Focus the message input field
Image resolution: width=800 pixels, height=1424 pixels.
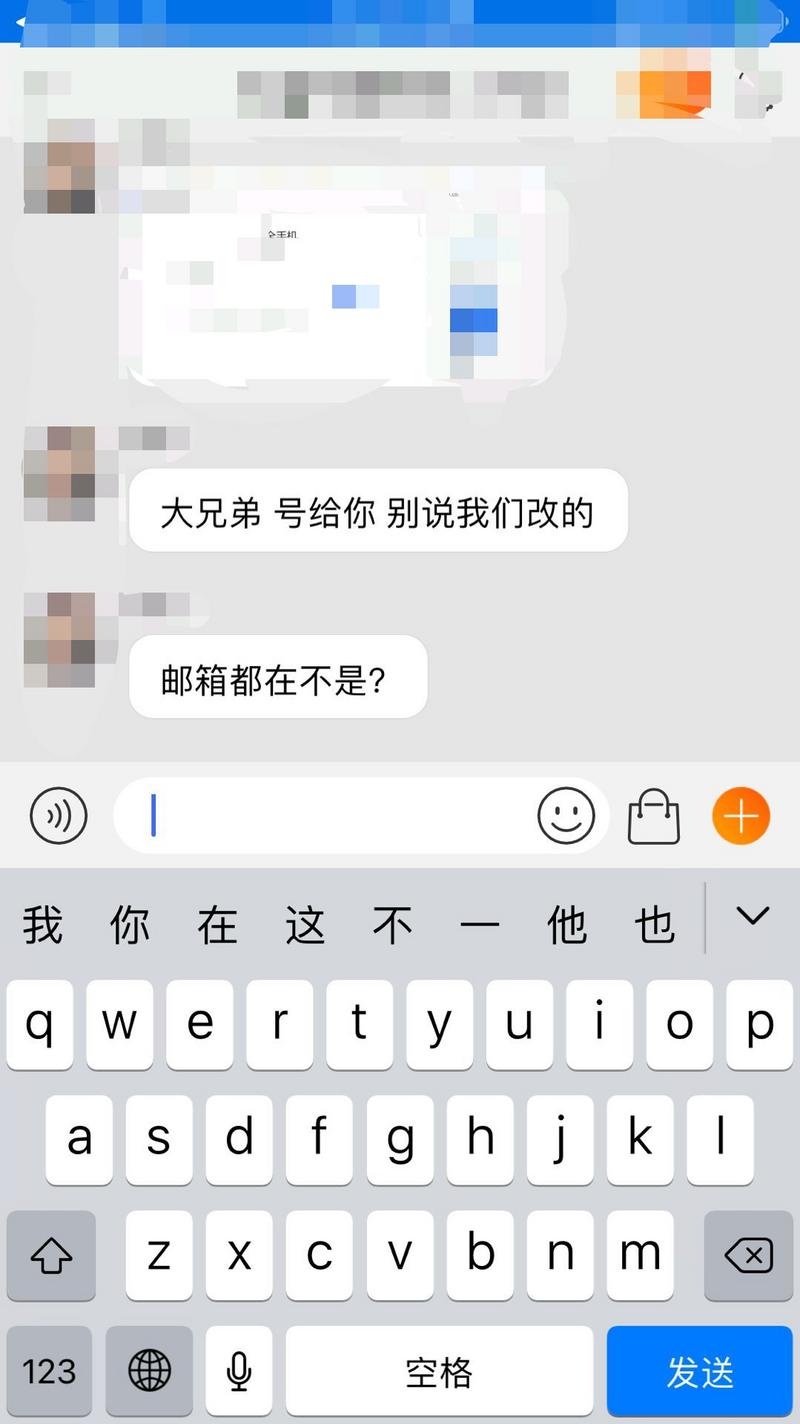(x=330, y=816)
